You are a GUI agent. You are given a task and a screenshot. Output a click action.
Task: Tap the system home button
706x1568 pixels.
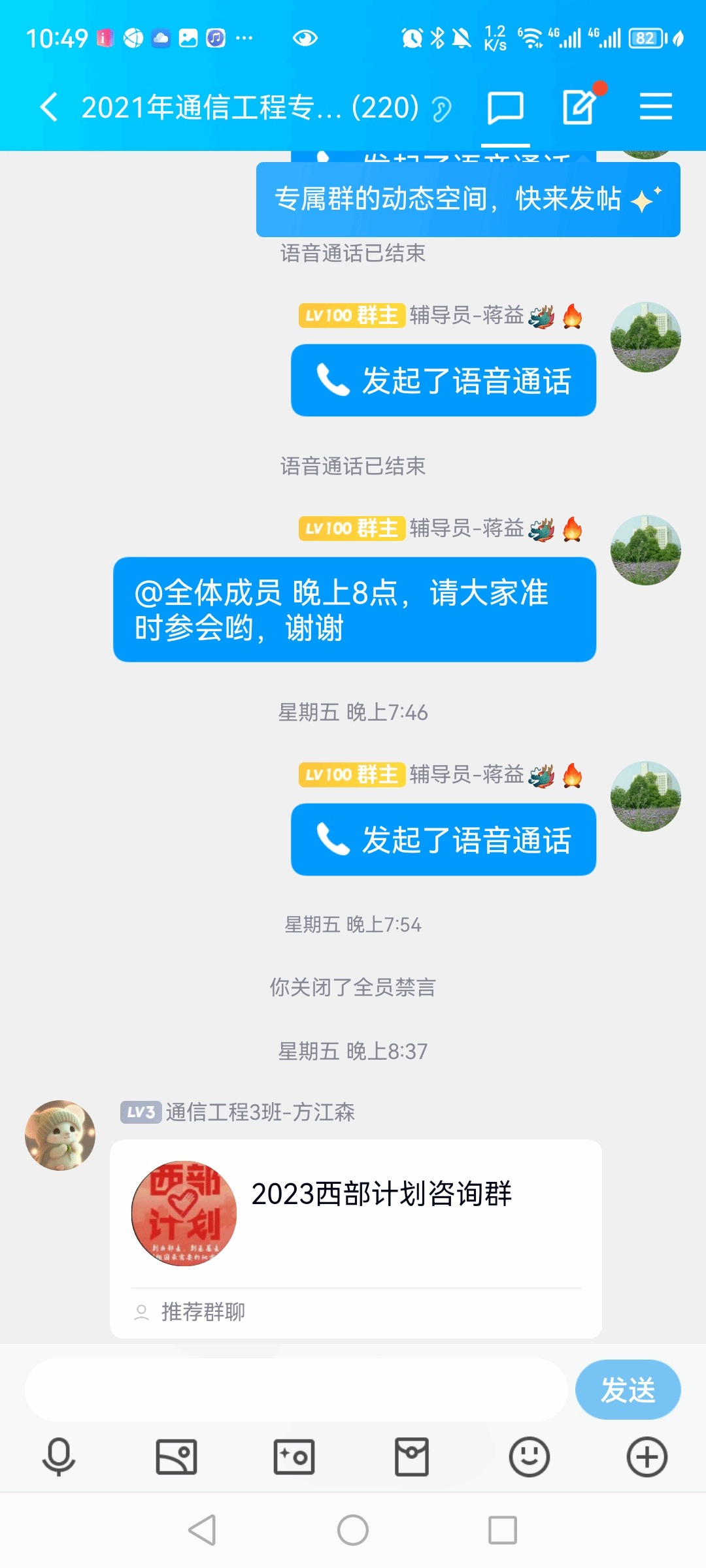coord(353,1530)
